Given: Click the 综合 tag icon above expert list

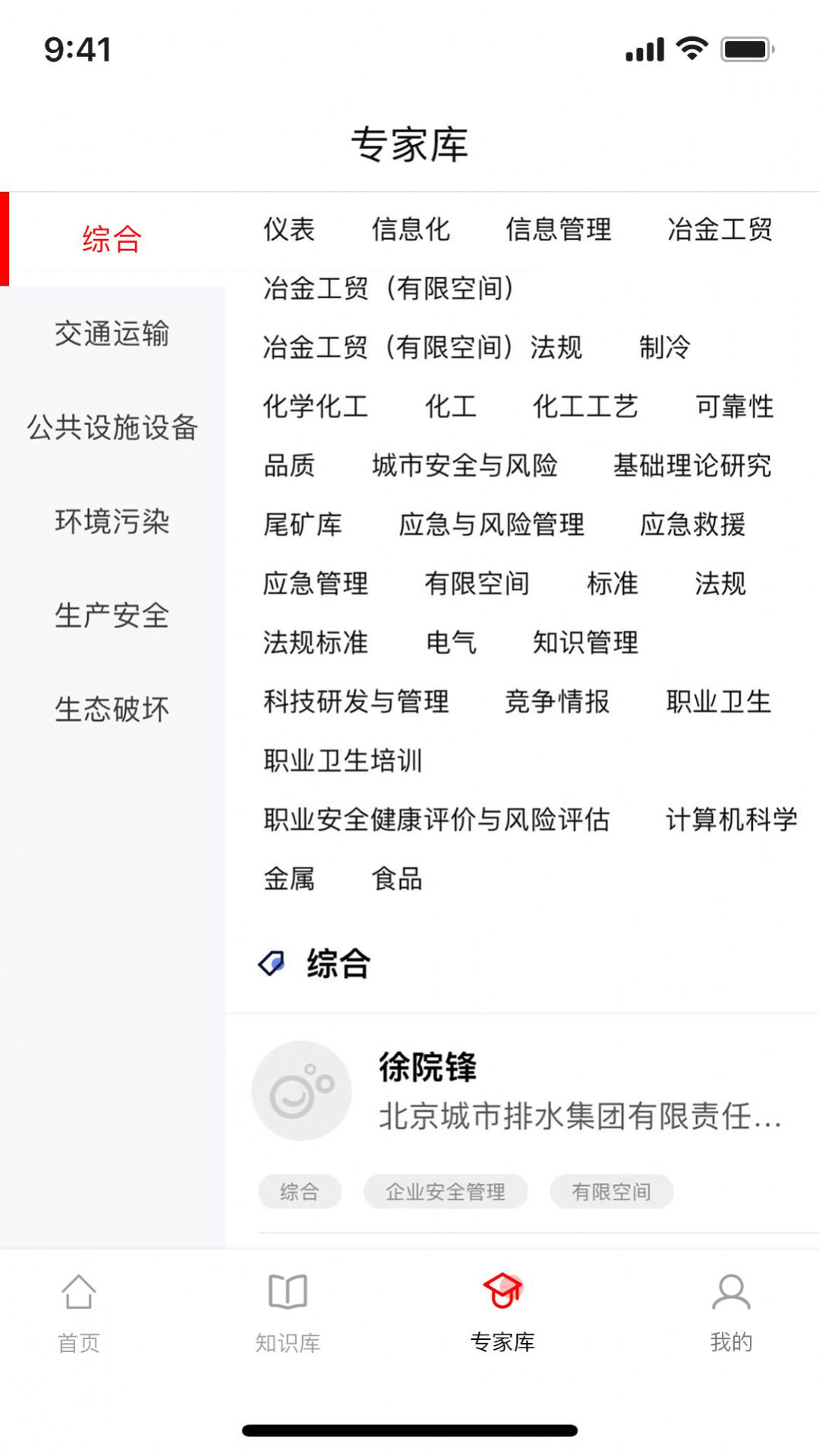Looking at the screenshot, I should 272,962.
